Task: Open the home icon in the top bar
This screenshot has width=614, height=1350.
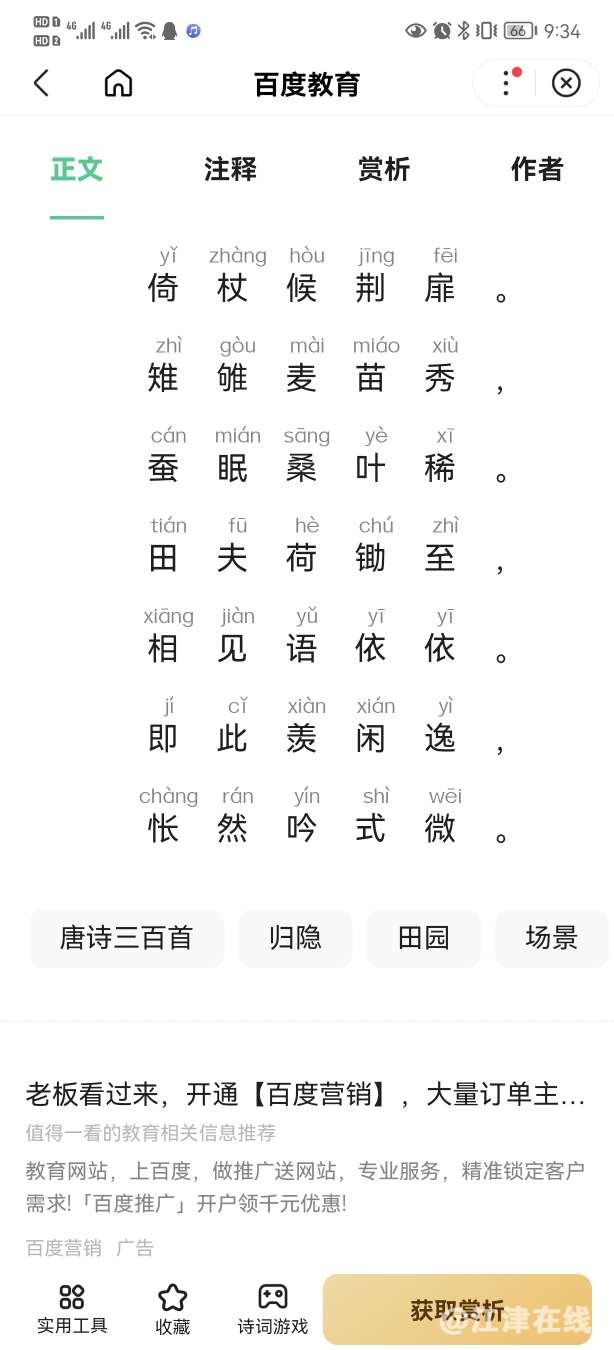Action: click(x=118, y=83)
